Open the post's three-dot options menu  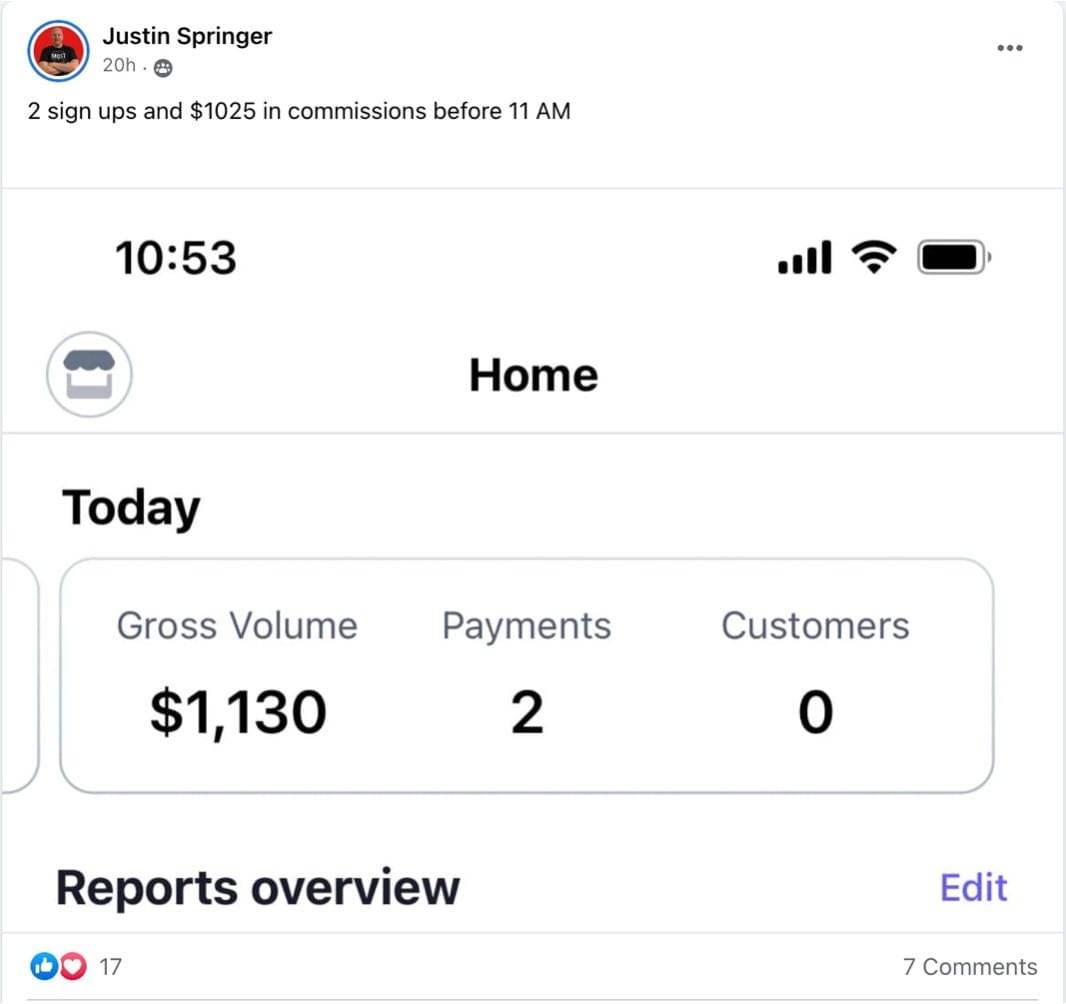click(x=1010, y=48)
